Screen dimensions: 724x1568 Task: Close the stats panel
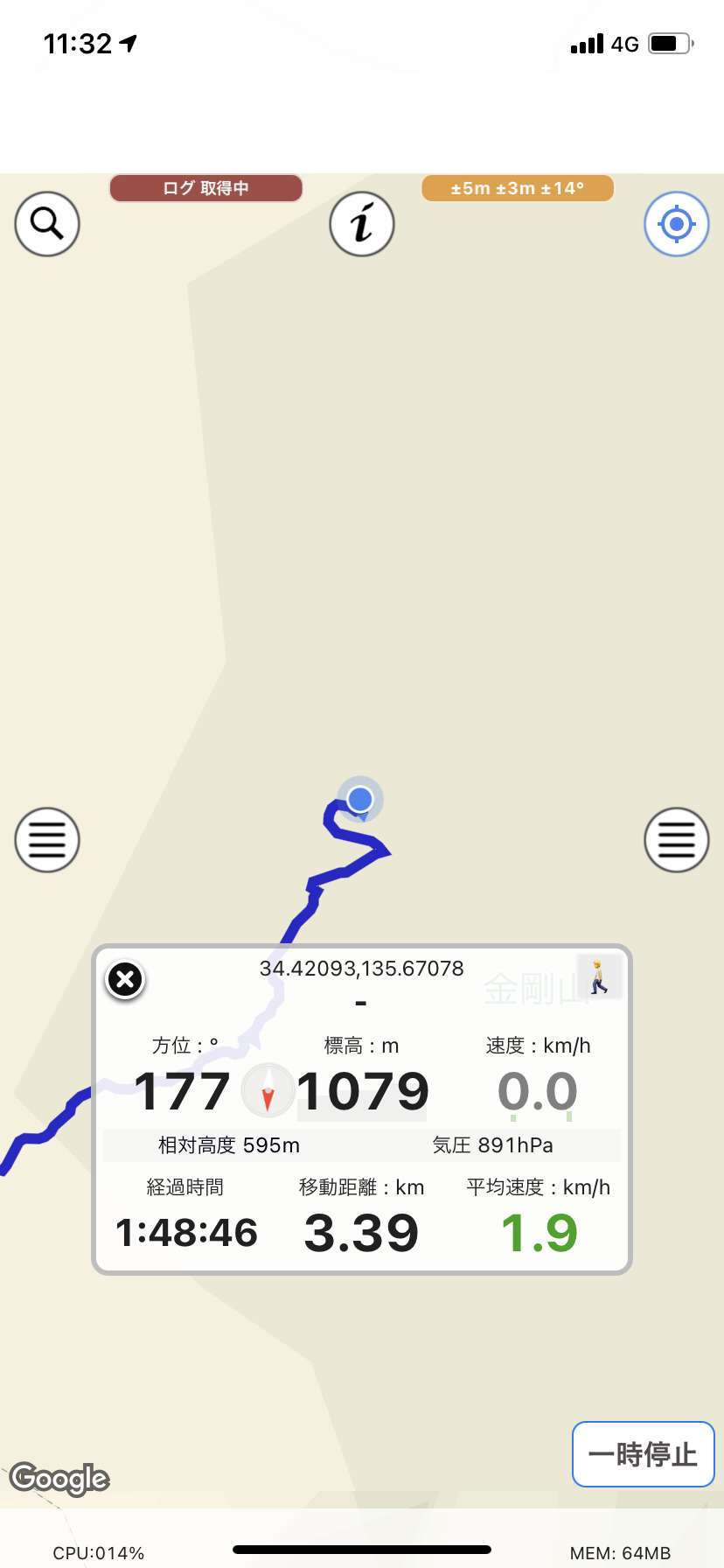coord(125,979)
